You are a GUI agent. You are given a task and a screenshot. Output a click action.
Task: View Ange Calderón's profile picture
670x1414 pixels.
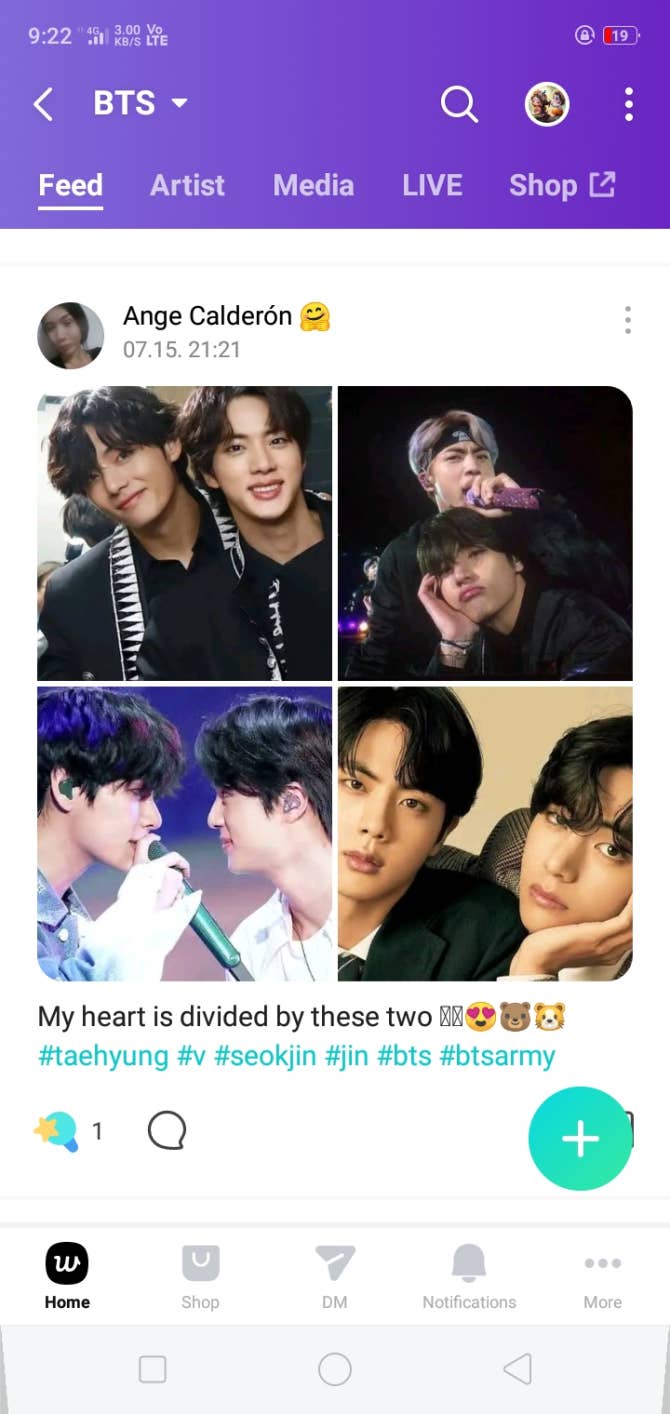[70, 335]
